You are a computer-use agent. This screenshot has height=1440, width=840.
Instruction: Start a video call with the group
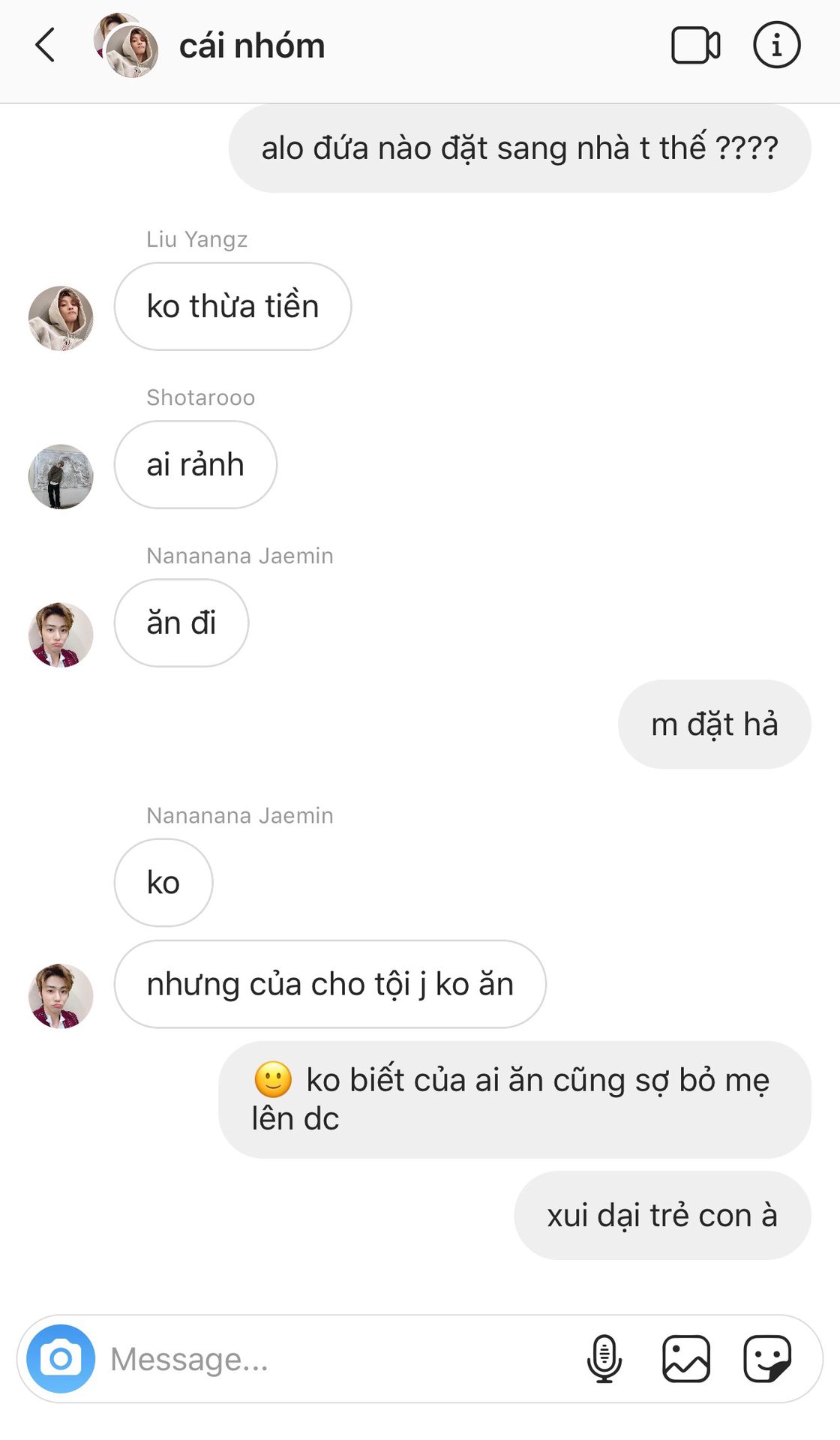point(695,46)
